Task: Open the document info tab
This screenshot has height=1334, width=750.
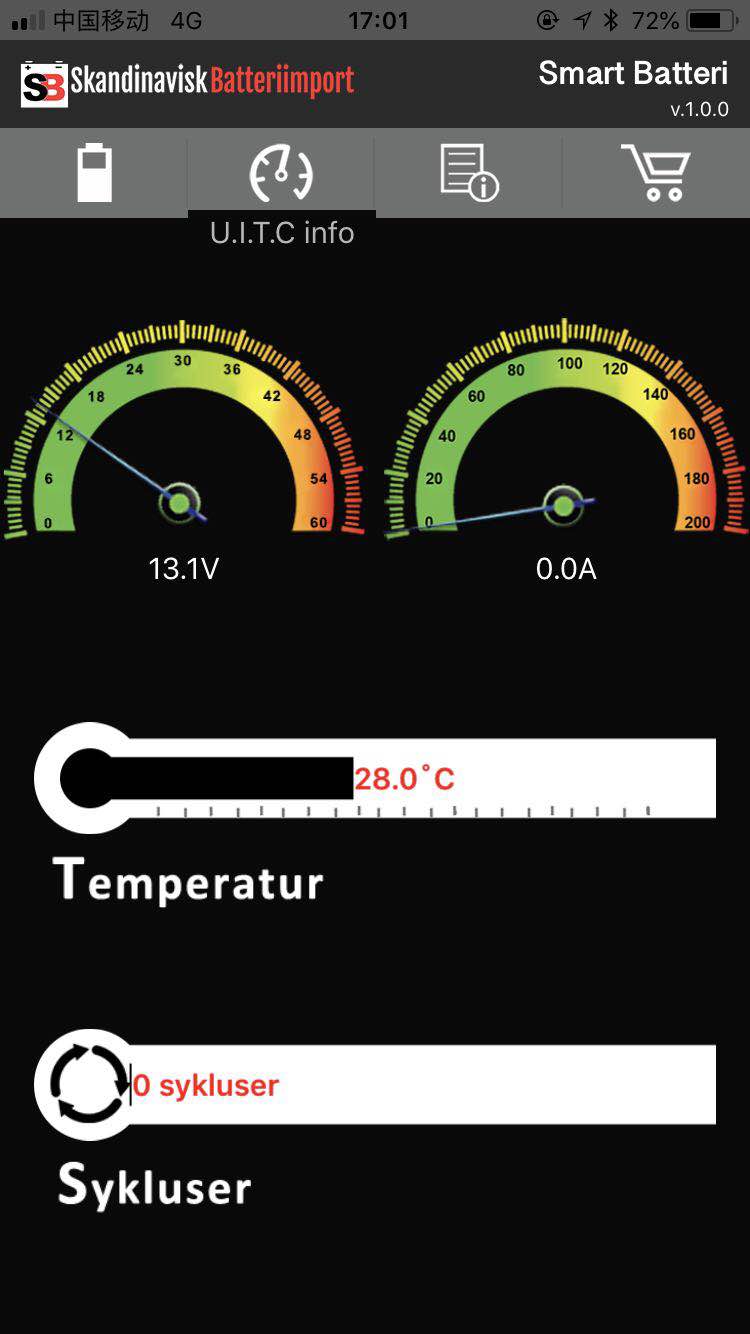Action: [469, 173]
